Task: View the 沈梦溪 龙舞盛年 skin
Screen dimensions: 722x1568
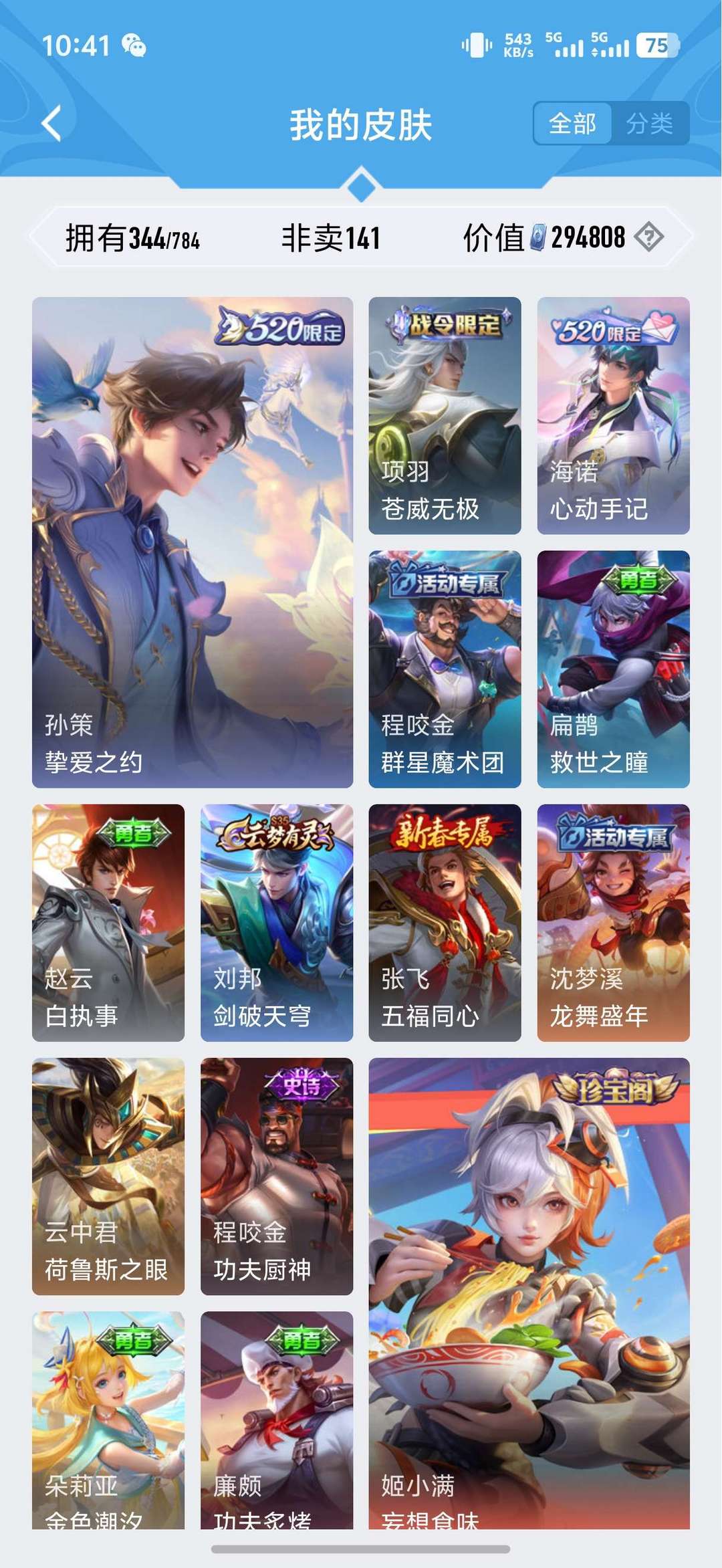Action: point(613,923)
